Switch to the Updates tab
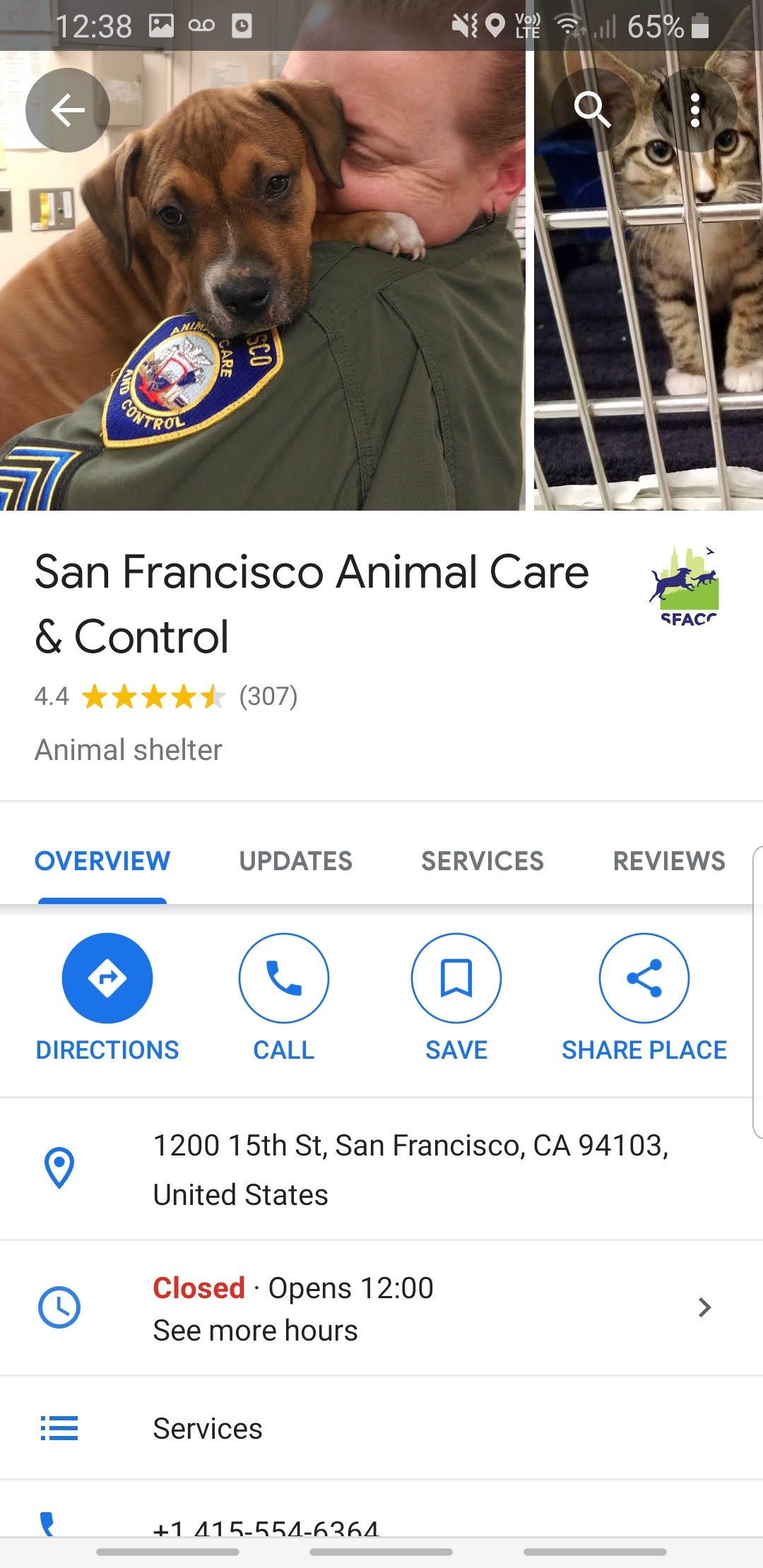 [295, 861]
